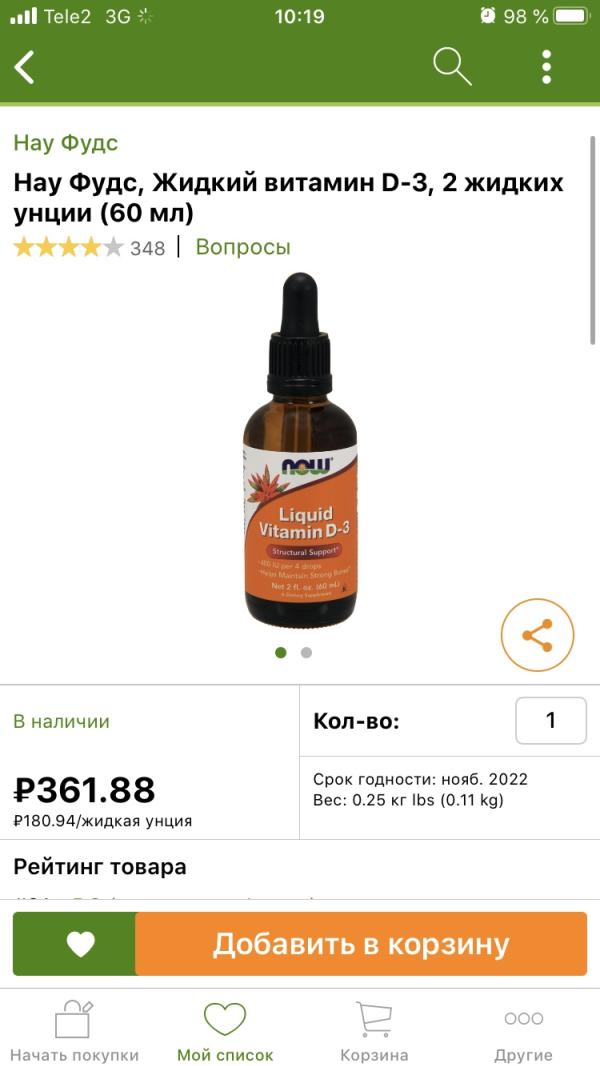Viewport: 600px width, 1066px height.
Task: Open the Нау Фудс brand link
Action: [65, 142]
